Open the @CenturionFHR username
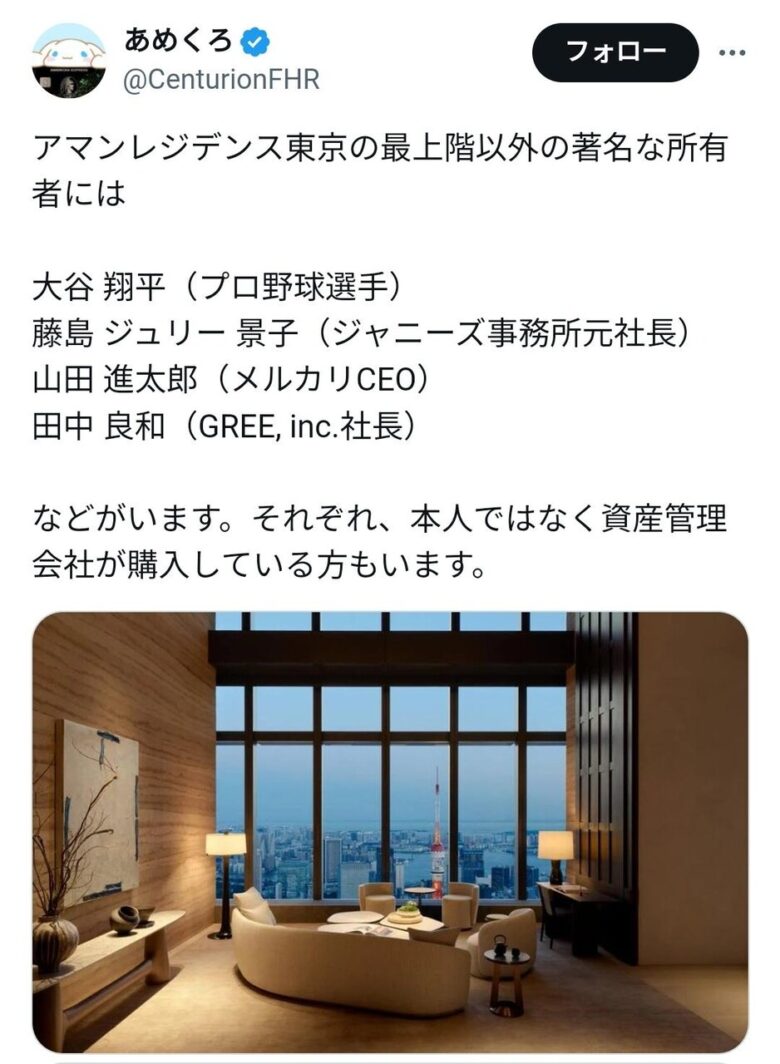This screenshot has height=1064, width=780. pyautogui.click(x=221, y=80)
